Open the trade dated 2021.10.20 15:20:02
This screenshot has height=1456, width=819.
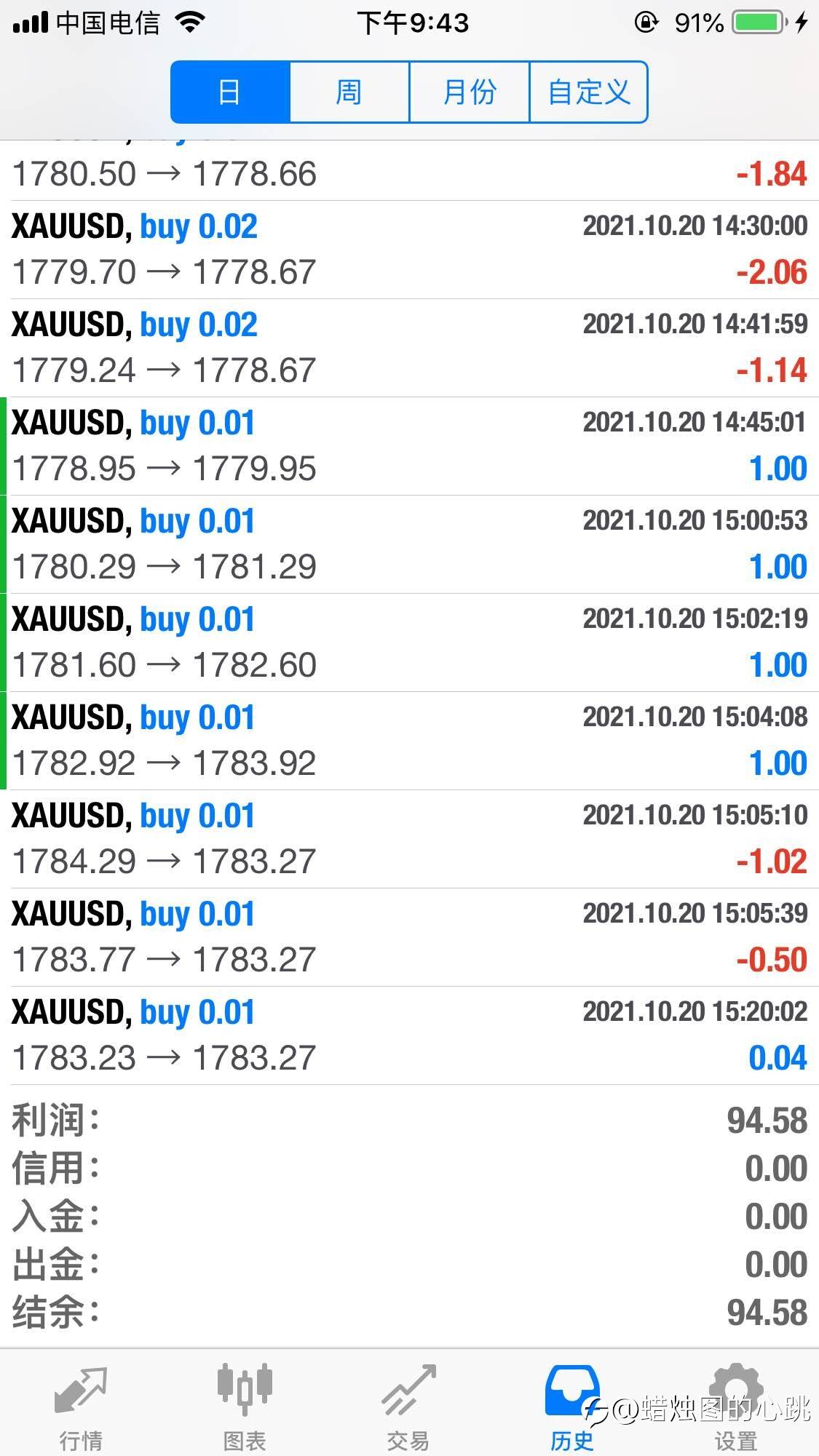(x=409, y=1035)
